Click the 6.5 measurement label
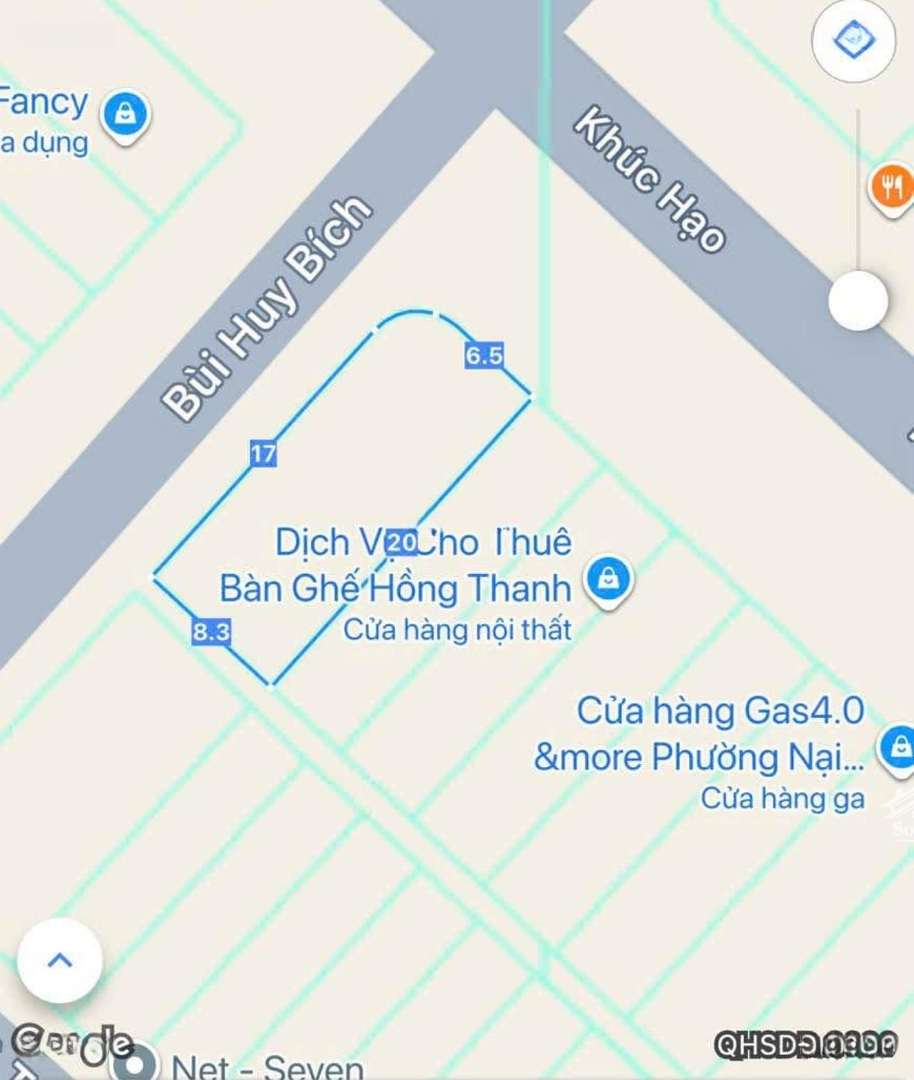The height and width of the screenshot is (1080, 914). click(482, 353)
